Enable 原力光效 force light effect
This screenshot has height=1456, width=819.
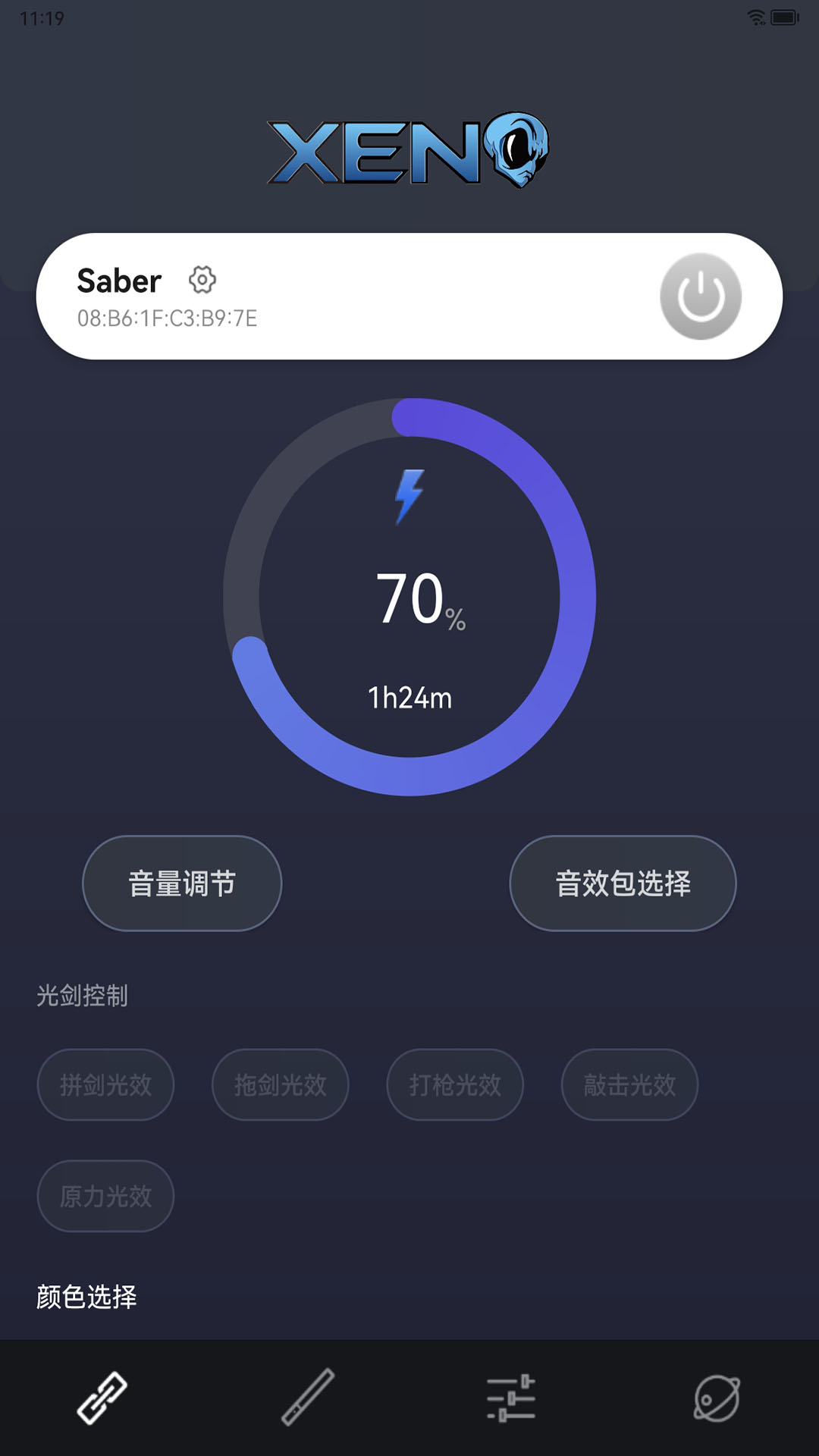pyautogui.click(x=105, y=1197)
